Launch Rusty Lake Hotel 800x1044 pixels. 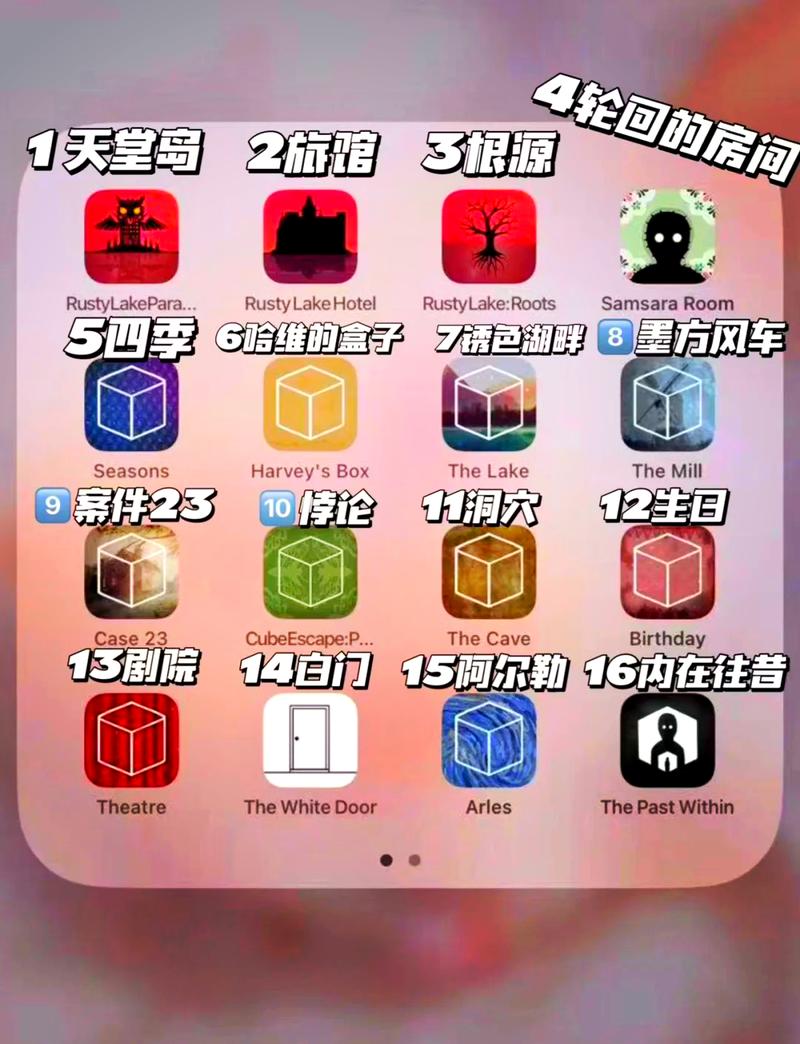click(310, 237)
